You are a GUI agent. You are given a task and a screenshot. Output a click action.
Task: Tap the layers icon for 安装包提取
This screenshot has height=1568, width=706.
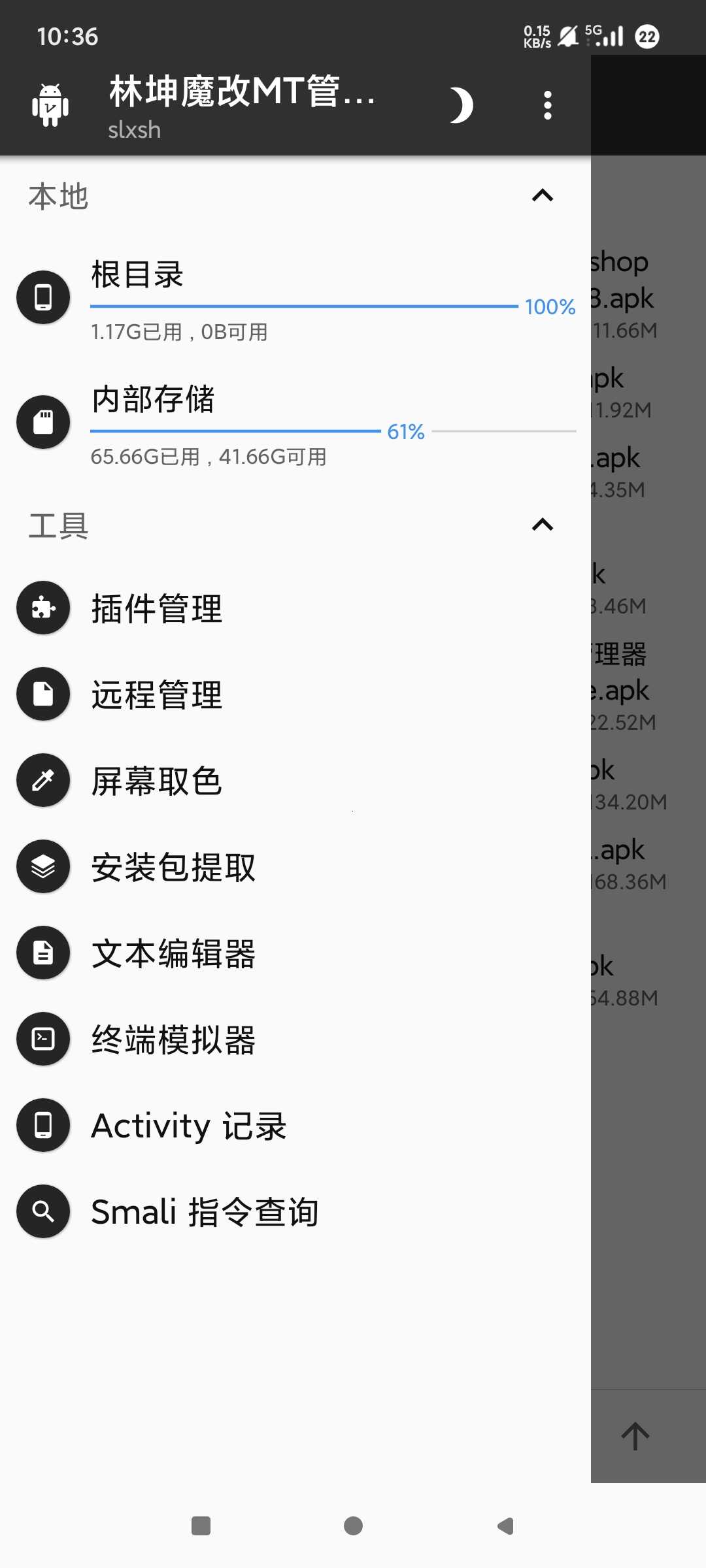coord(42,866)
